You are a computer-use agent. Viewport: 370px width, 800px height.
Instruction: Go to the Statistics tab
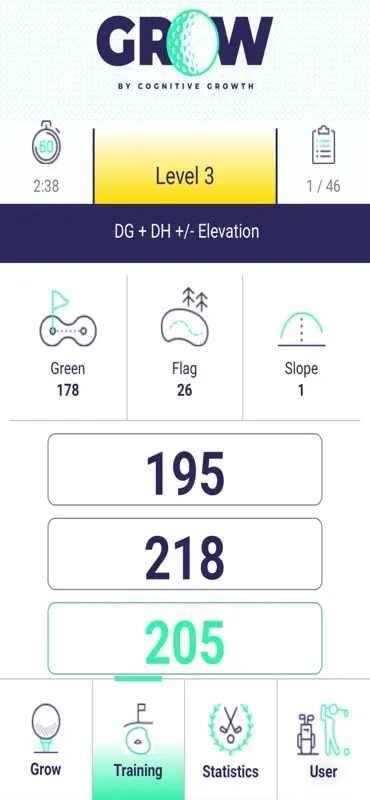pos(231,739)
